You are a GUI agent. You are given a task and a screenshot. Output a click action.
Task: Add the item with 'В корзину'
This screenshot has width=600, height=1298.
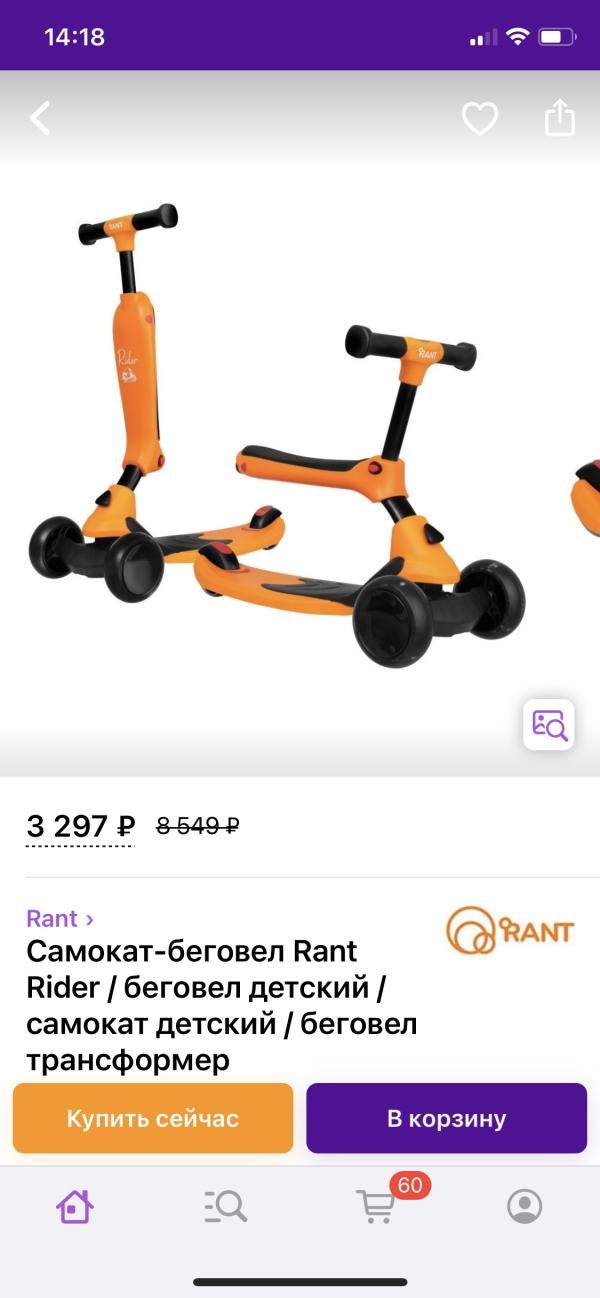(446, 1118)
